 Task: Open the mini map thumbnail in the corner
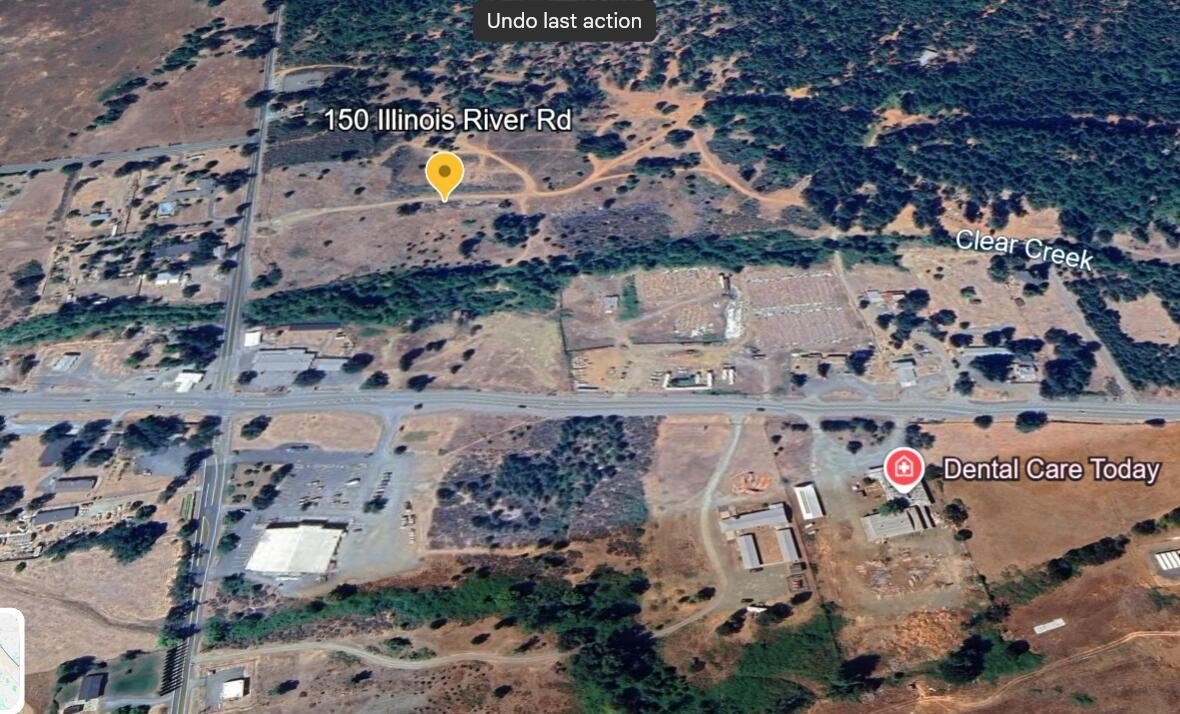click(10, 646)
